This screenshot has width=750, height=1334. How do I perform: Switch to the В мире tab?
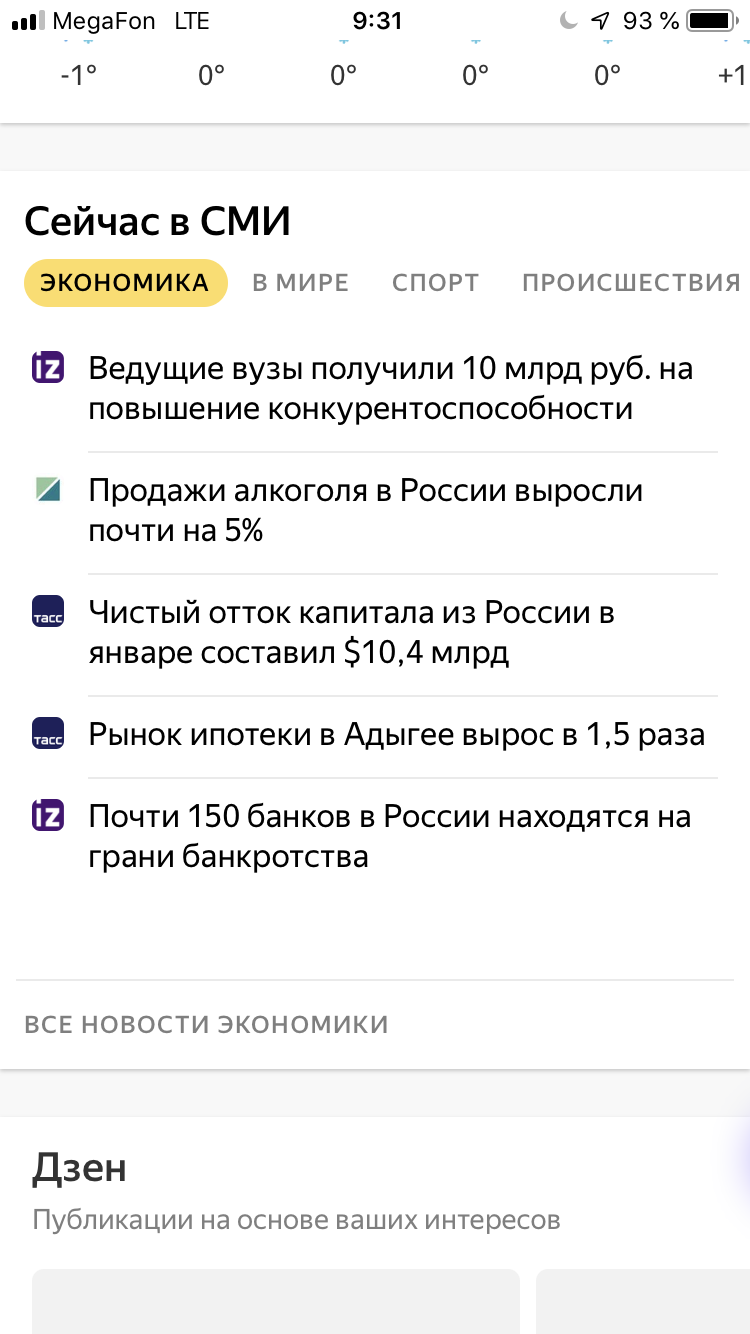[300, 283]
